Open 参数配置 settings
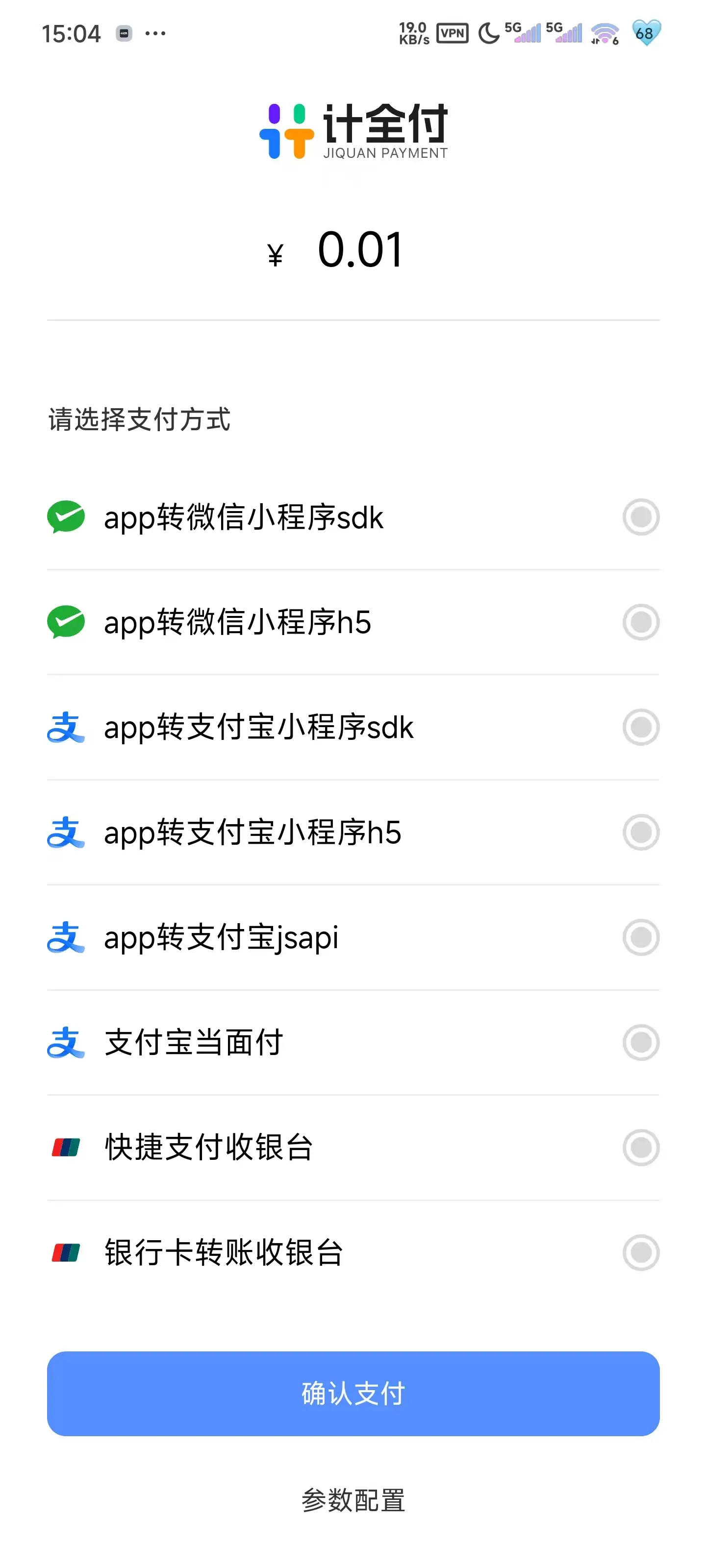This screenshot has width=706, height=1568. (353, 1500)
